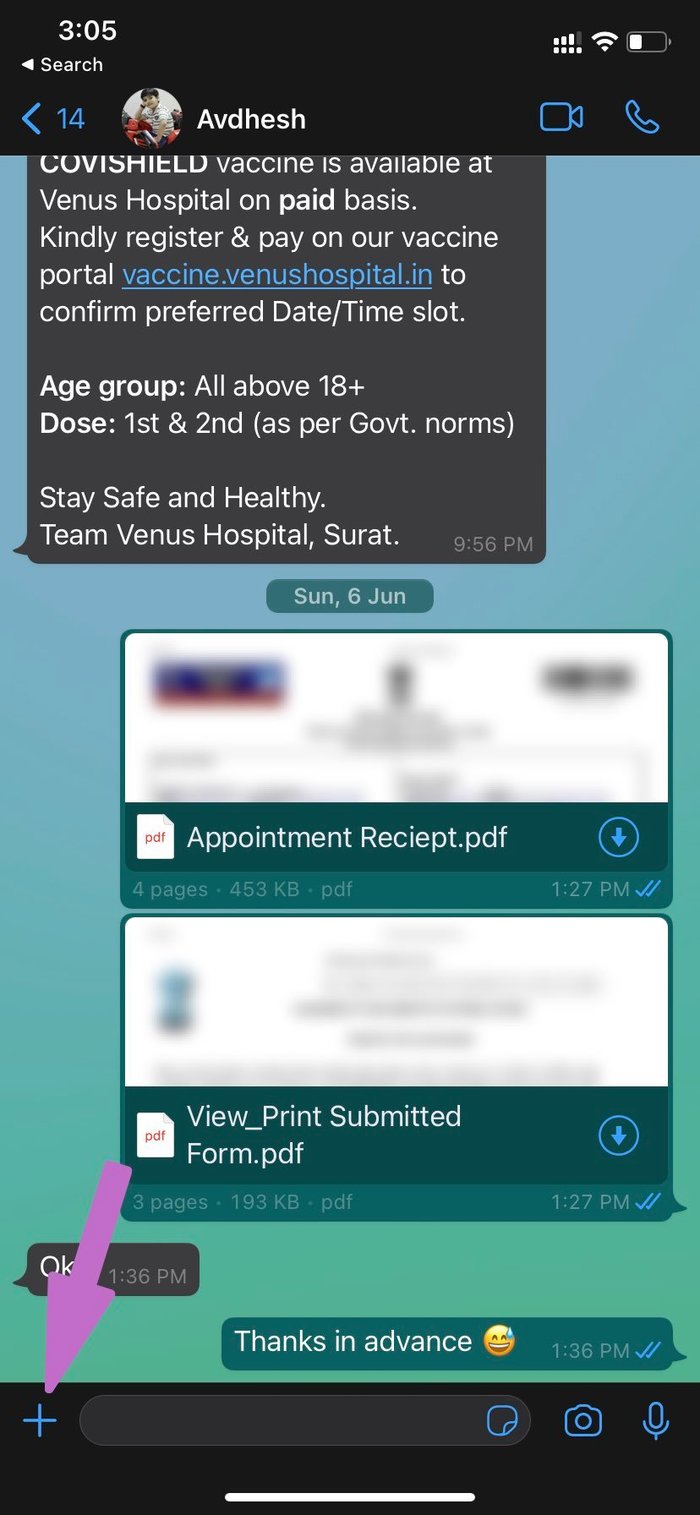Screen dimensions: 700x1515
Task: Open Avdhesh's contact info
Action: [x=250, y=119]
